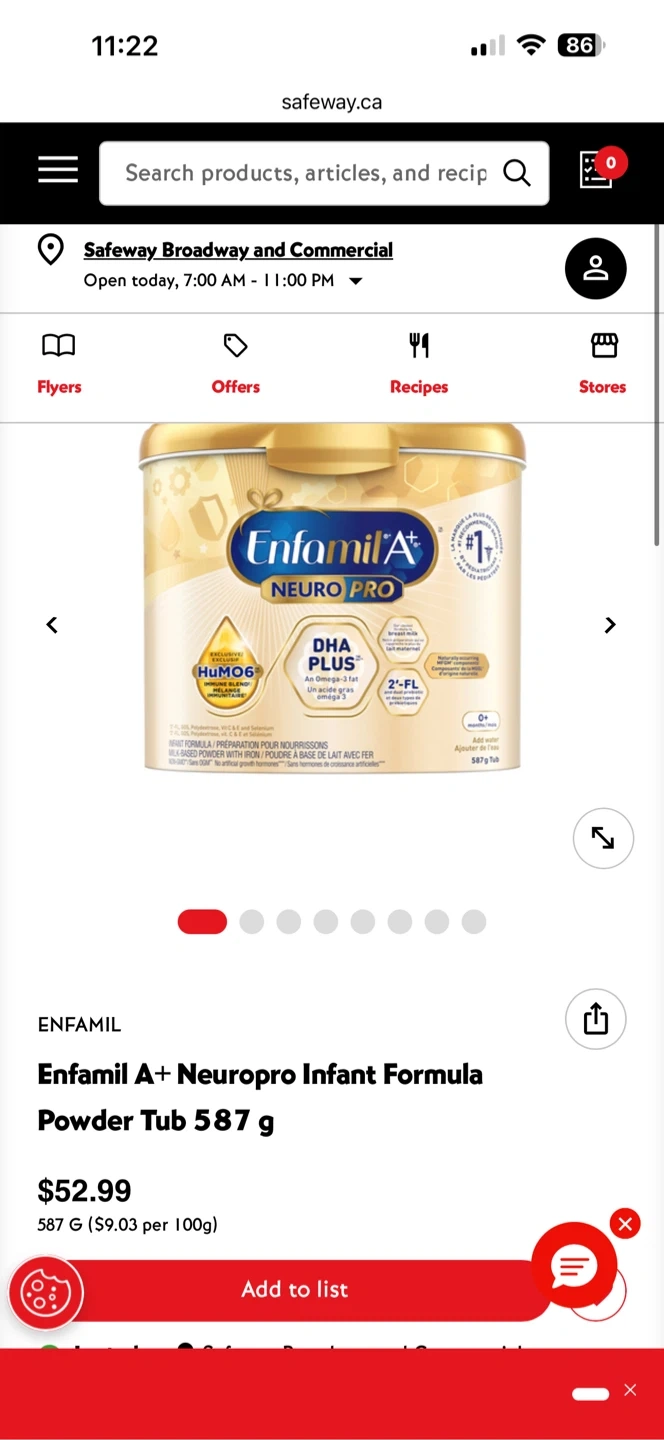The image size is (664, 1440).
Task: Expand the product image to fullscreen
Action: coord(603,838)
